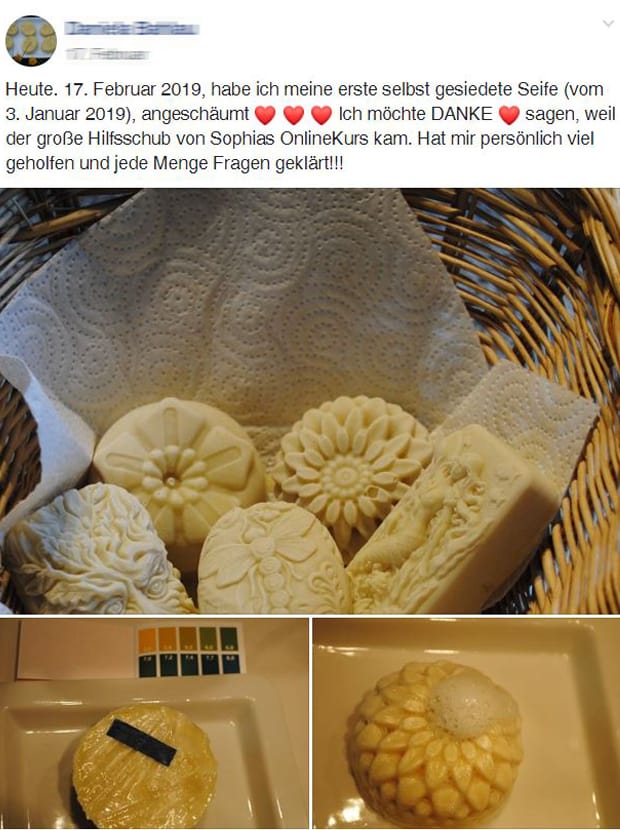
Task: Open the author's name link in post header
Action: (130, 29)
